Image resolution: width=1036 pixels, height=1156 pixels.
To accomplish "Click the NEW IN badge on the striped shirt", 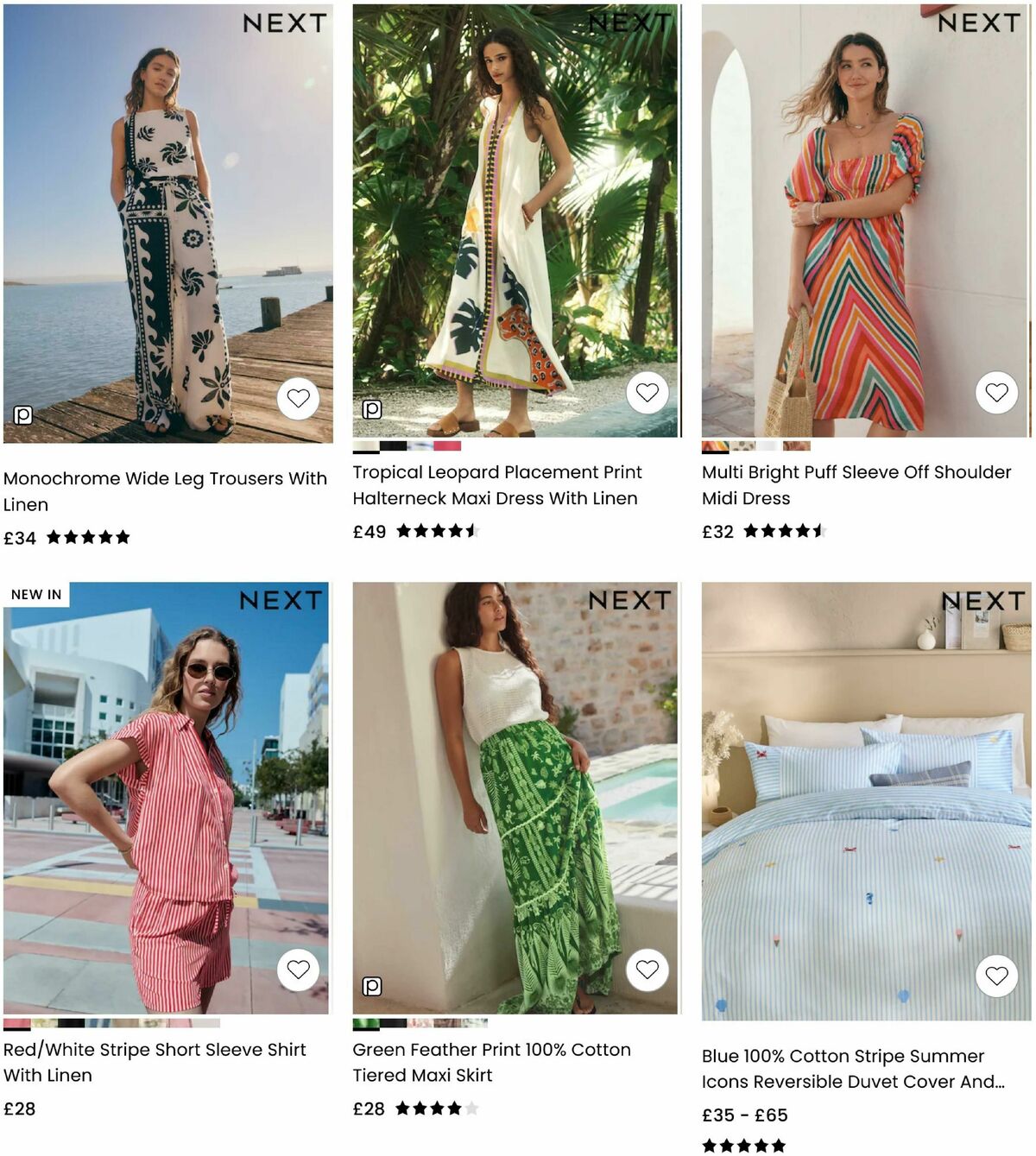I will [36, 595].
